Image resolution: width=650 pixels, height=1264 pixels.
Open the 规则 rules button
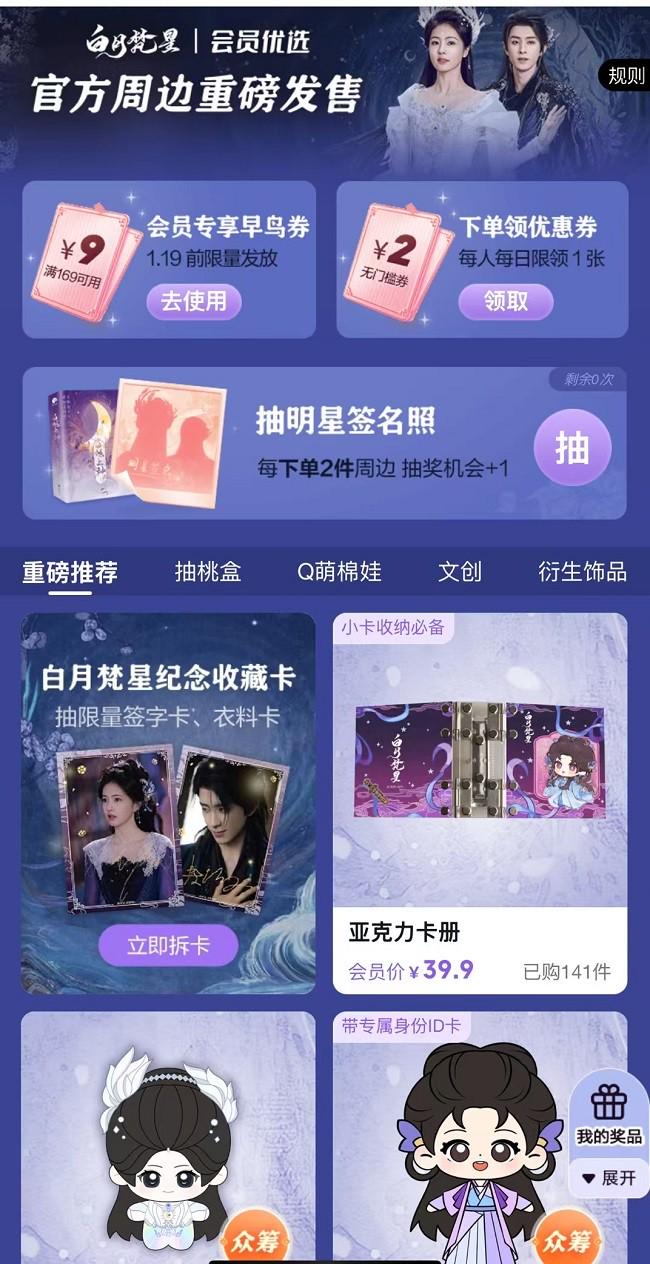(x=626, y=75)
